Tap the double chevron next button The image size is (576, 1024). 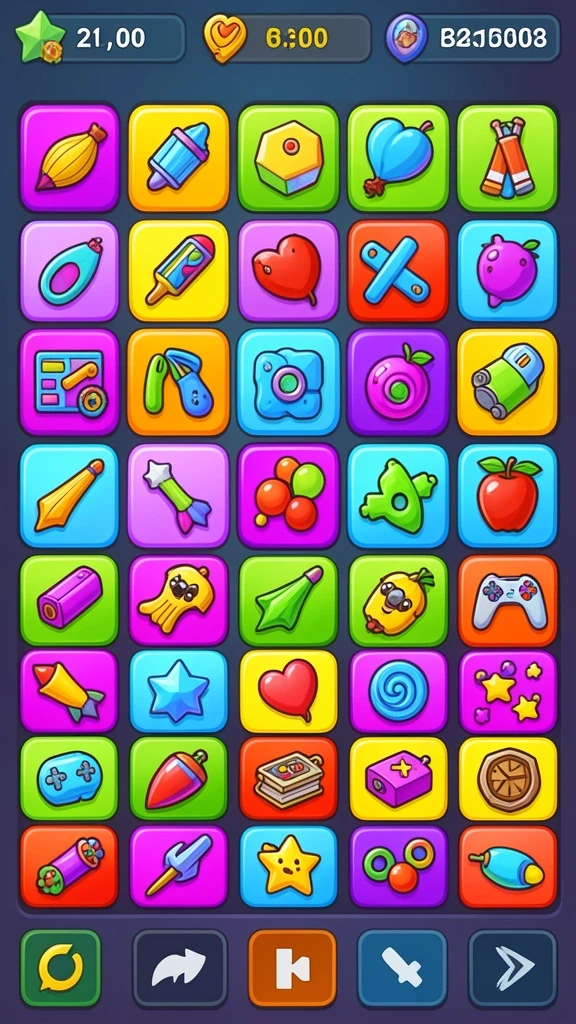click(513, 968)
